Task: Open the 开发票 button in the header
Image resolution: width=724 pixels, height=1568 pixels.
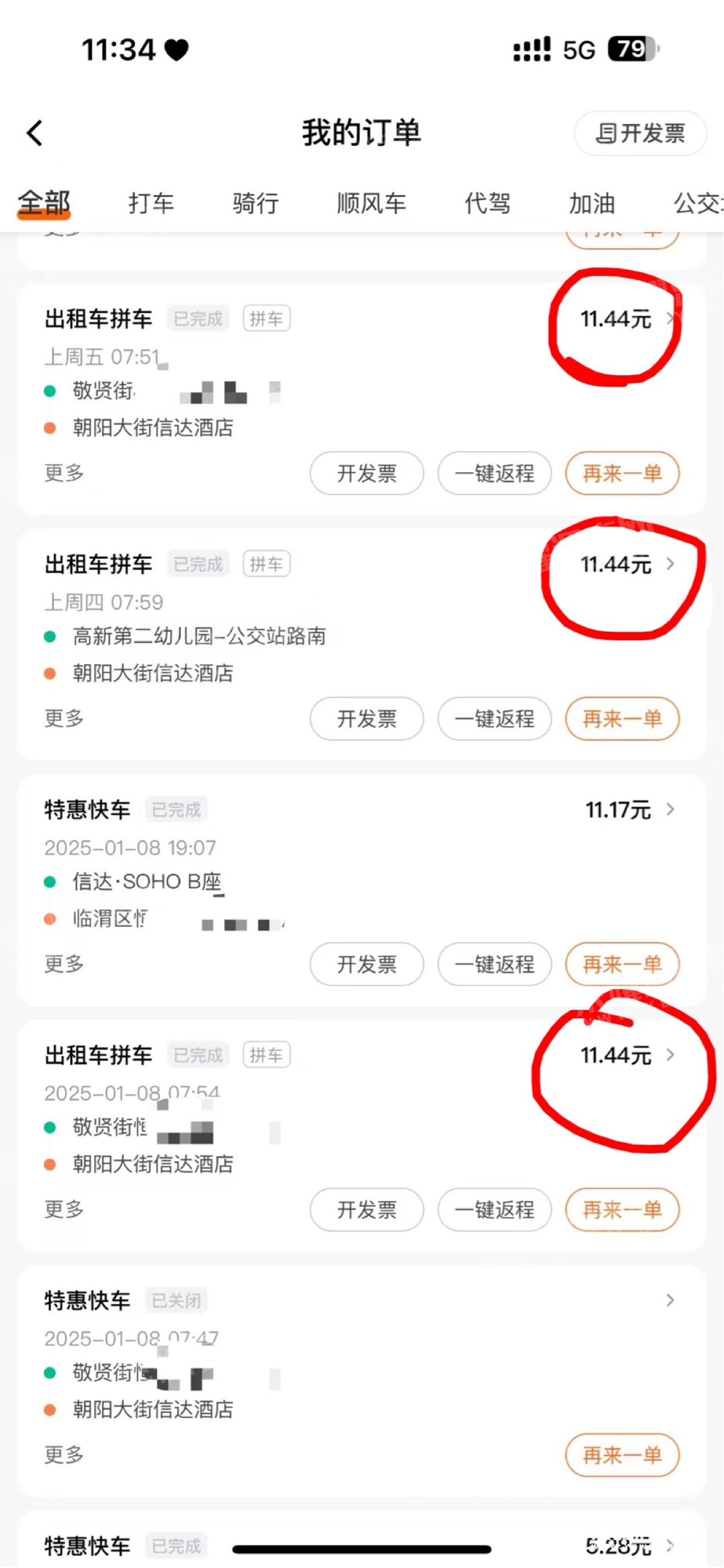Action: pos(640,133)
